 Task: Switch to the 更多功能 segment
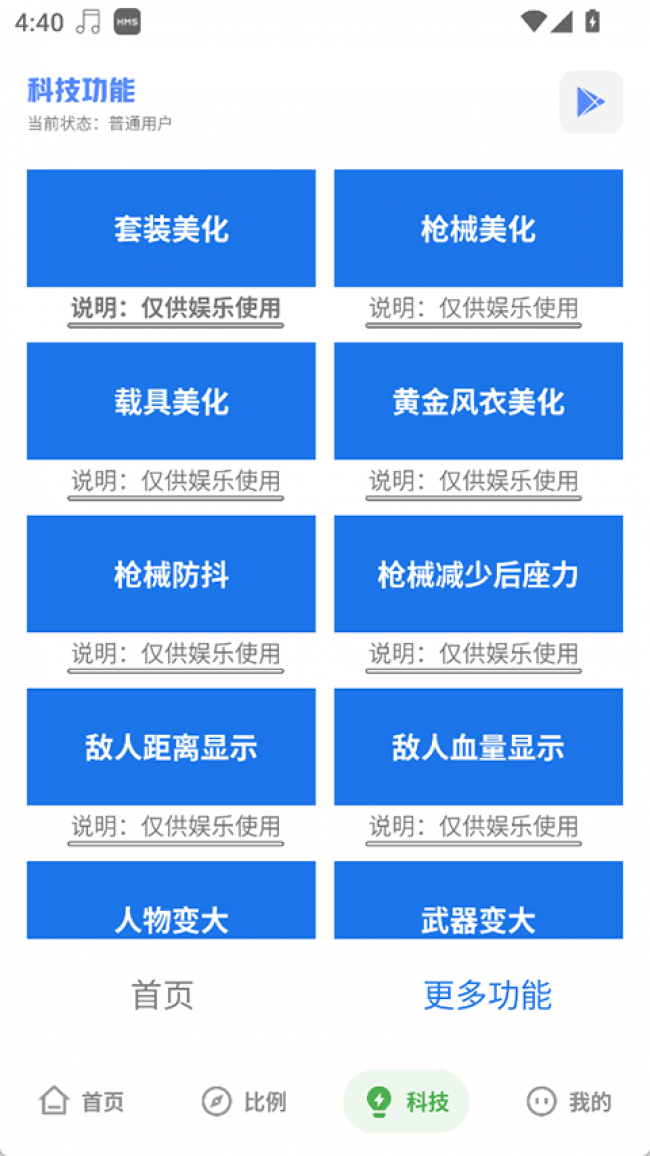click(x=487, y=995)
